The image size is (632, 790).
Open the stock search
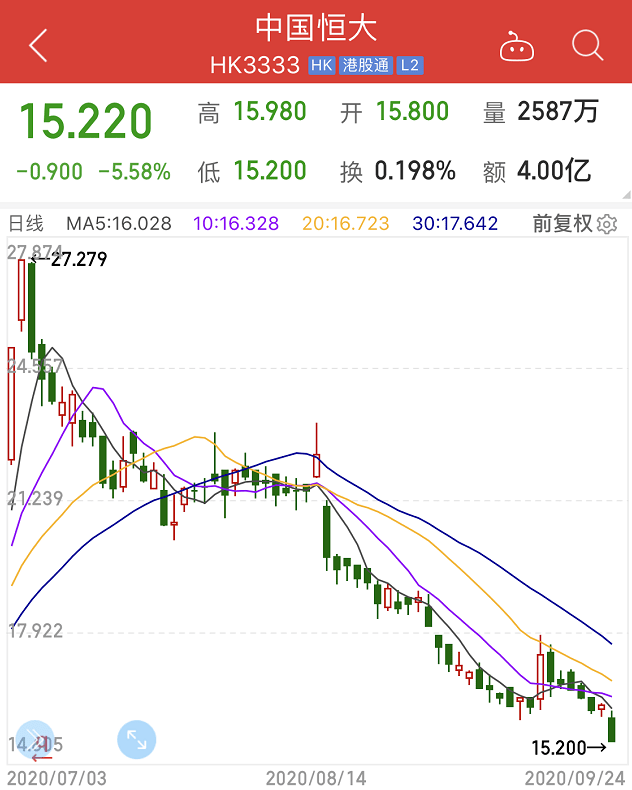point(587,45)
